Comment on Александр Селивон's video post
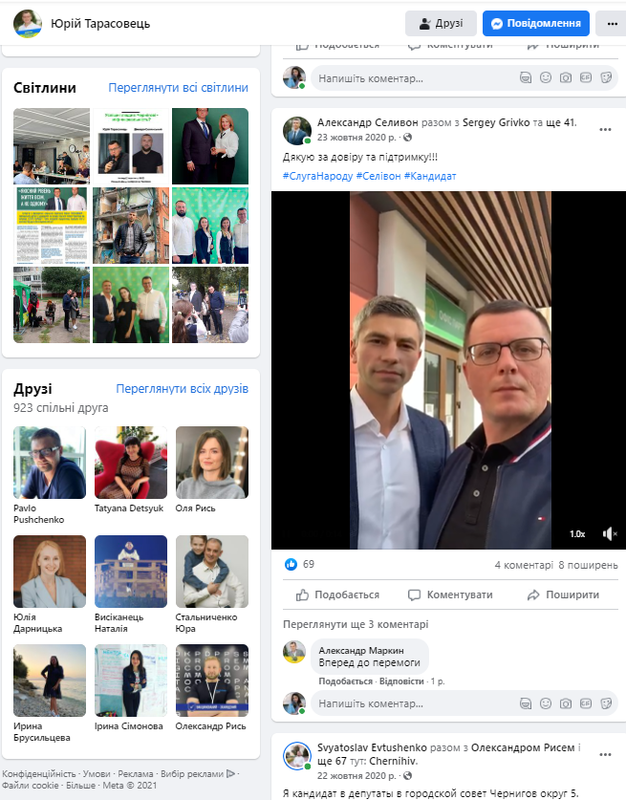 tap(451, 595)
